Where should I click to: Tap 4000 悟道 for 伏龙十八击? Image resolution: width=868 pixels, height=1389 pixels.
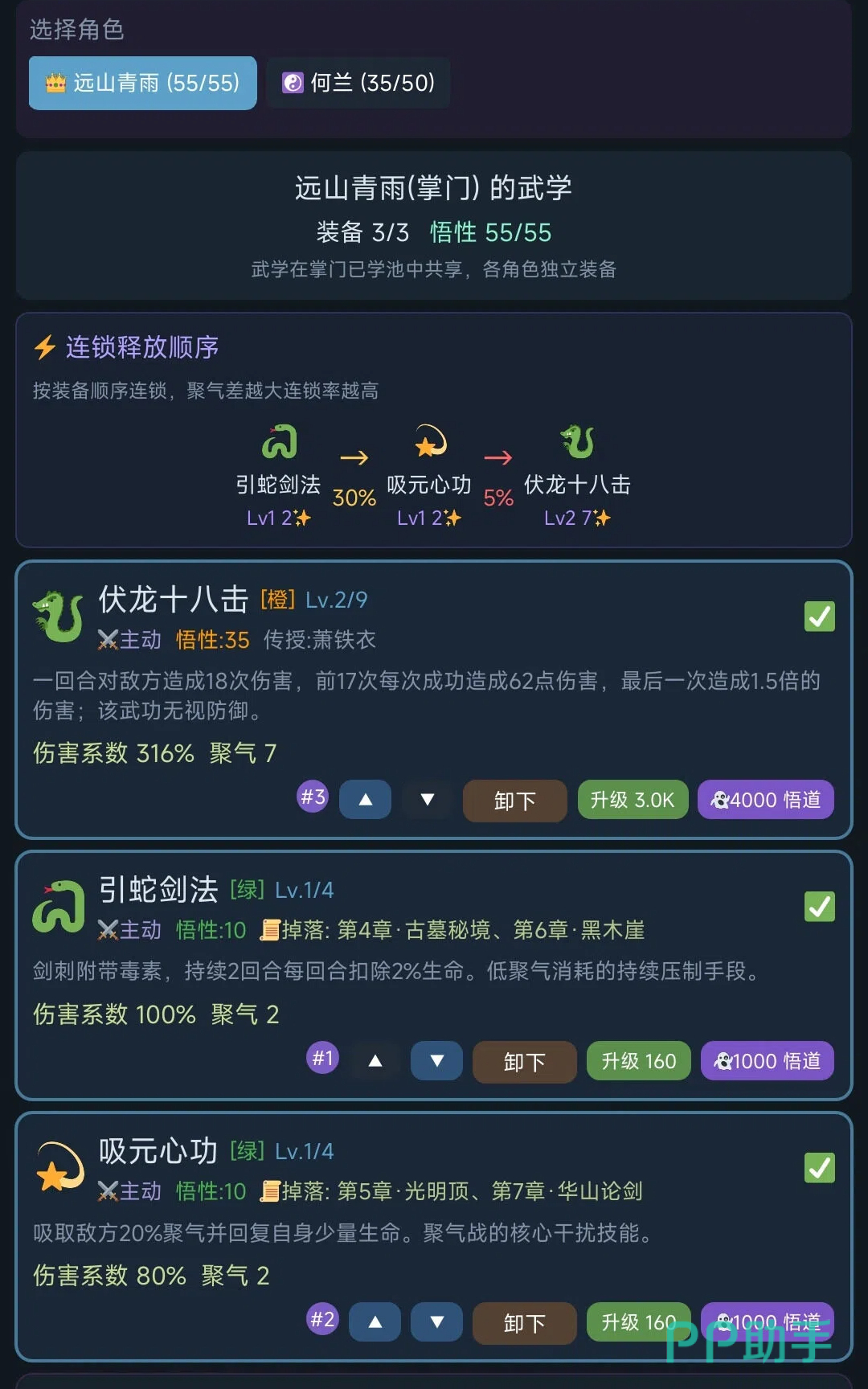765,800
